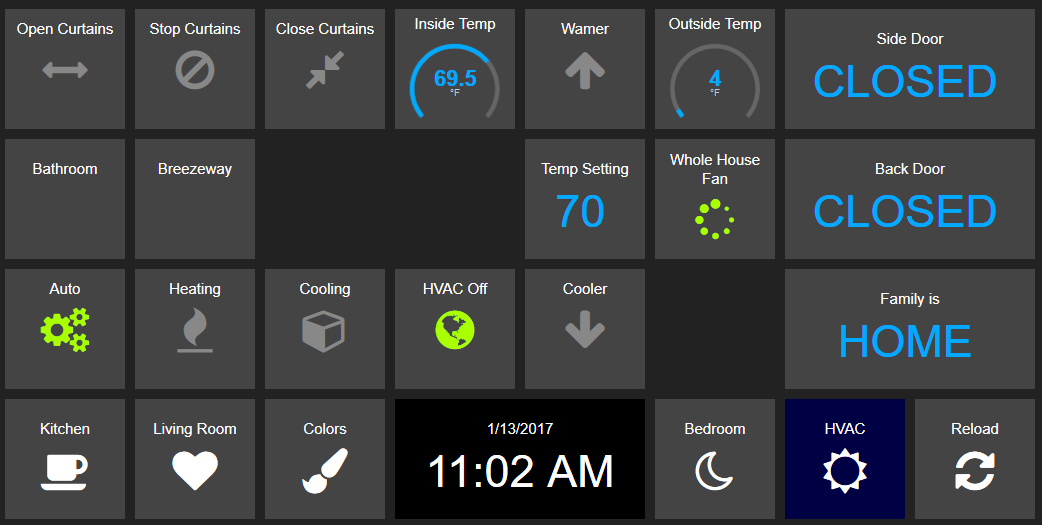The width and height of the screenshot is (1042, 525).
Task: Open the curtains
Action: coord(65,69)
